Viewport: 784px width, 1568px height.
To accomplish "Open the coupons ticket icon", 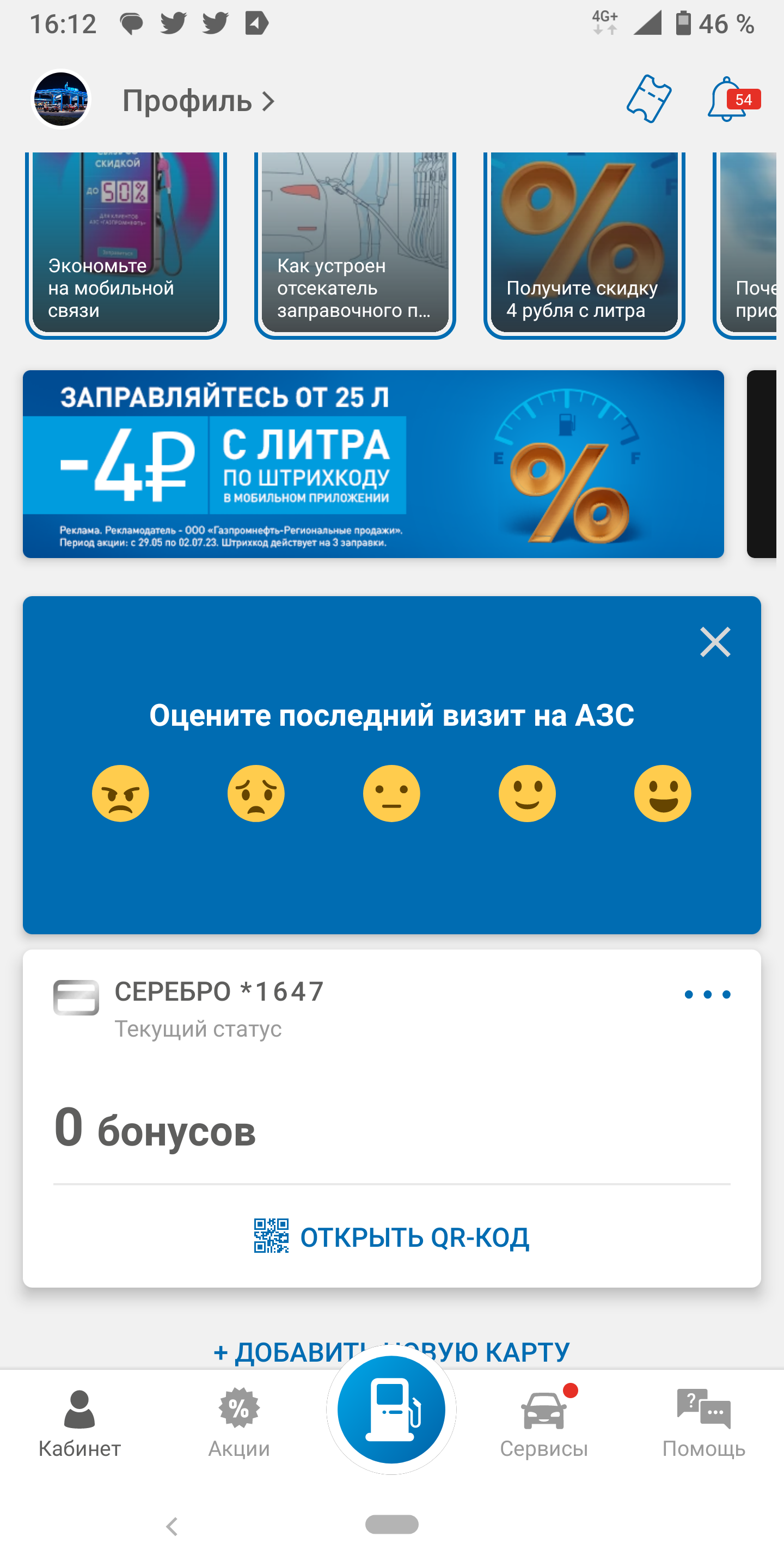I will 649,99.
